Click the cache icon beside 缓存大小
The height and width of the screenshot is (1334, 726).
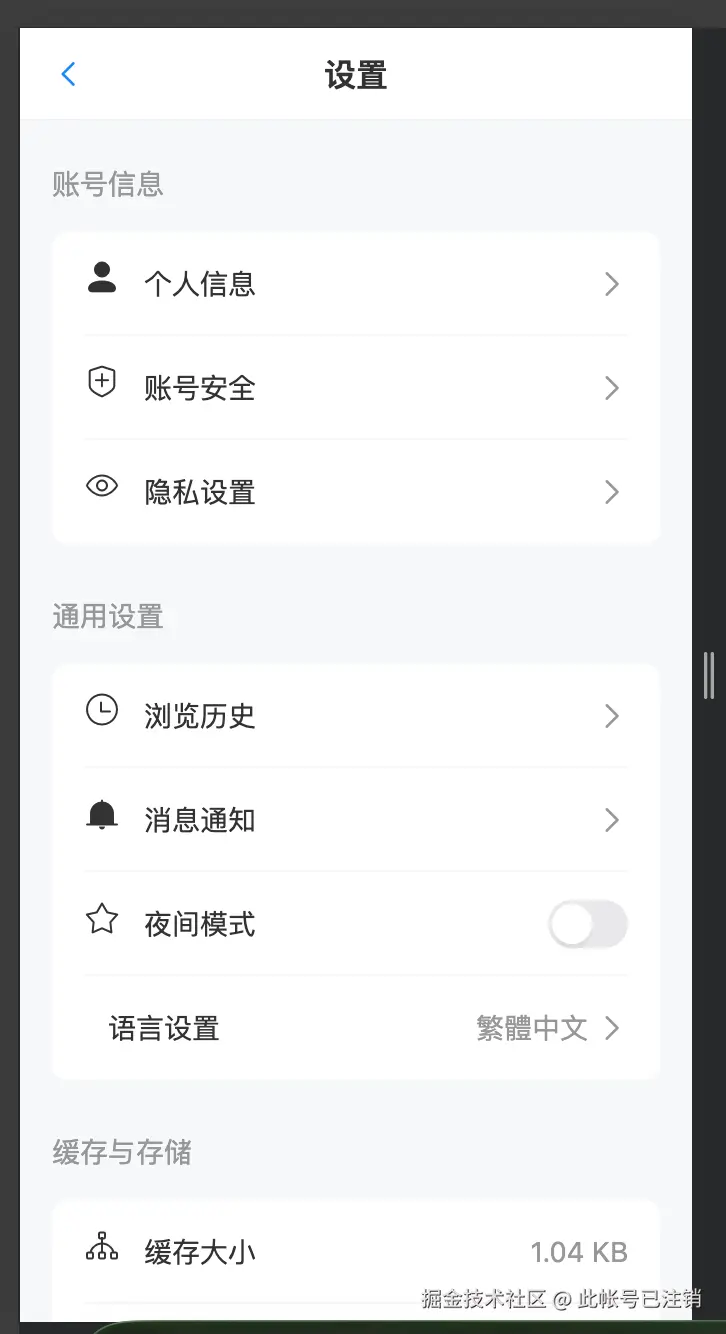[x=101, y=1249]
